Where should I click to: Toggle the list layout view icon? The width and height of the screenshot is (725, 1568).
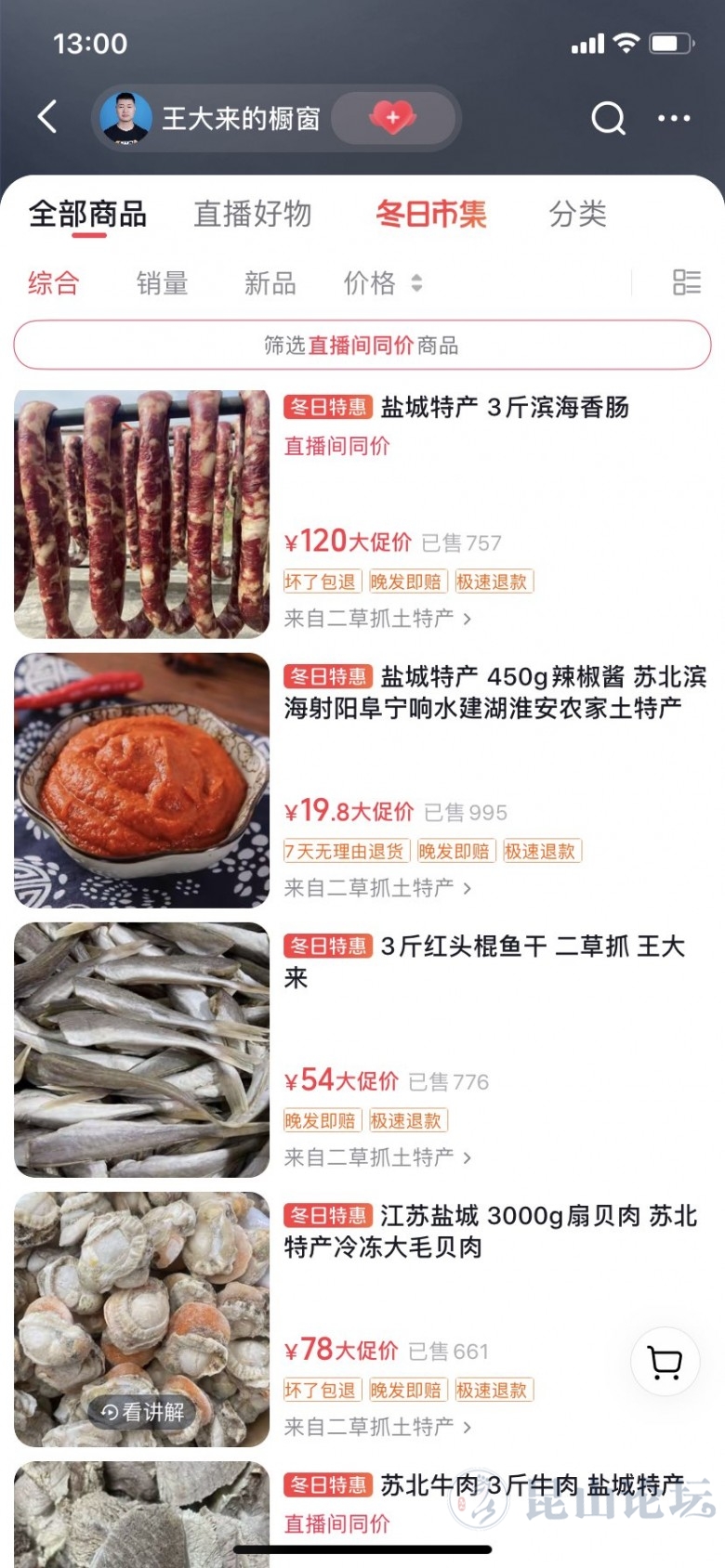(686, 283)
